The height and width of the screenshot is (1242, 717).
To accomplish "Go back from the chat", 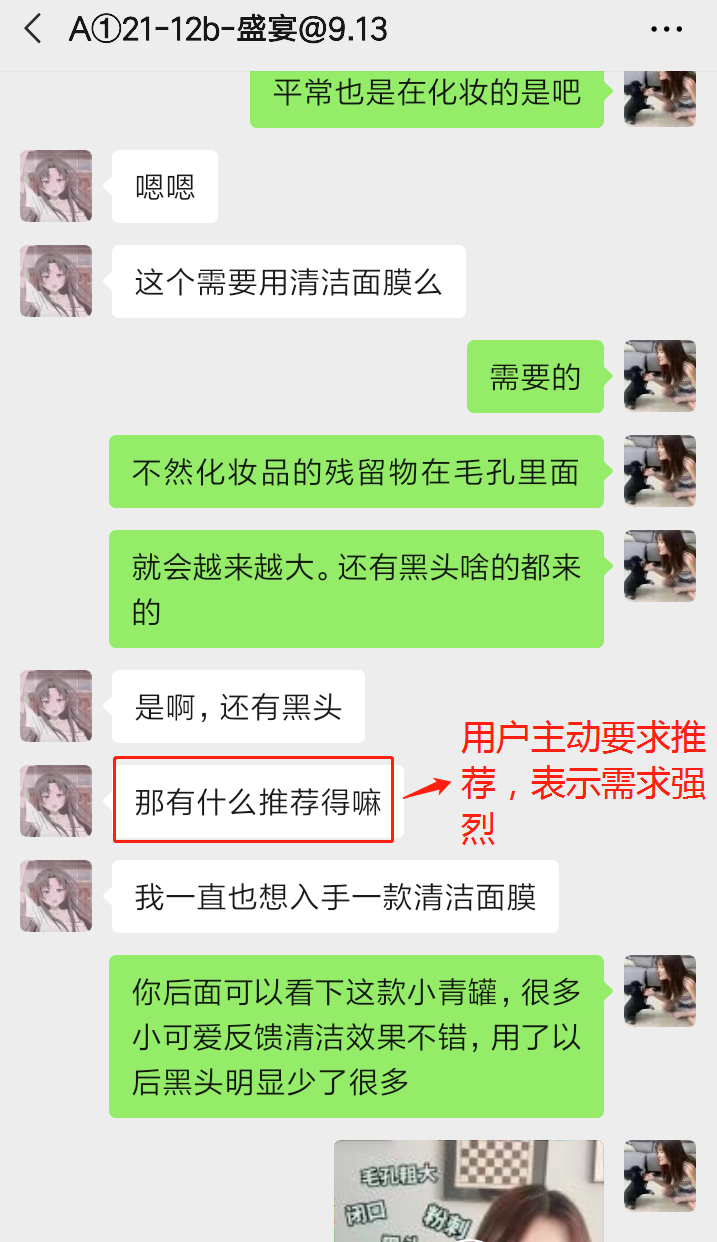I will [33, 30].
